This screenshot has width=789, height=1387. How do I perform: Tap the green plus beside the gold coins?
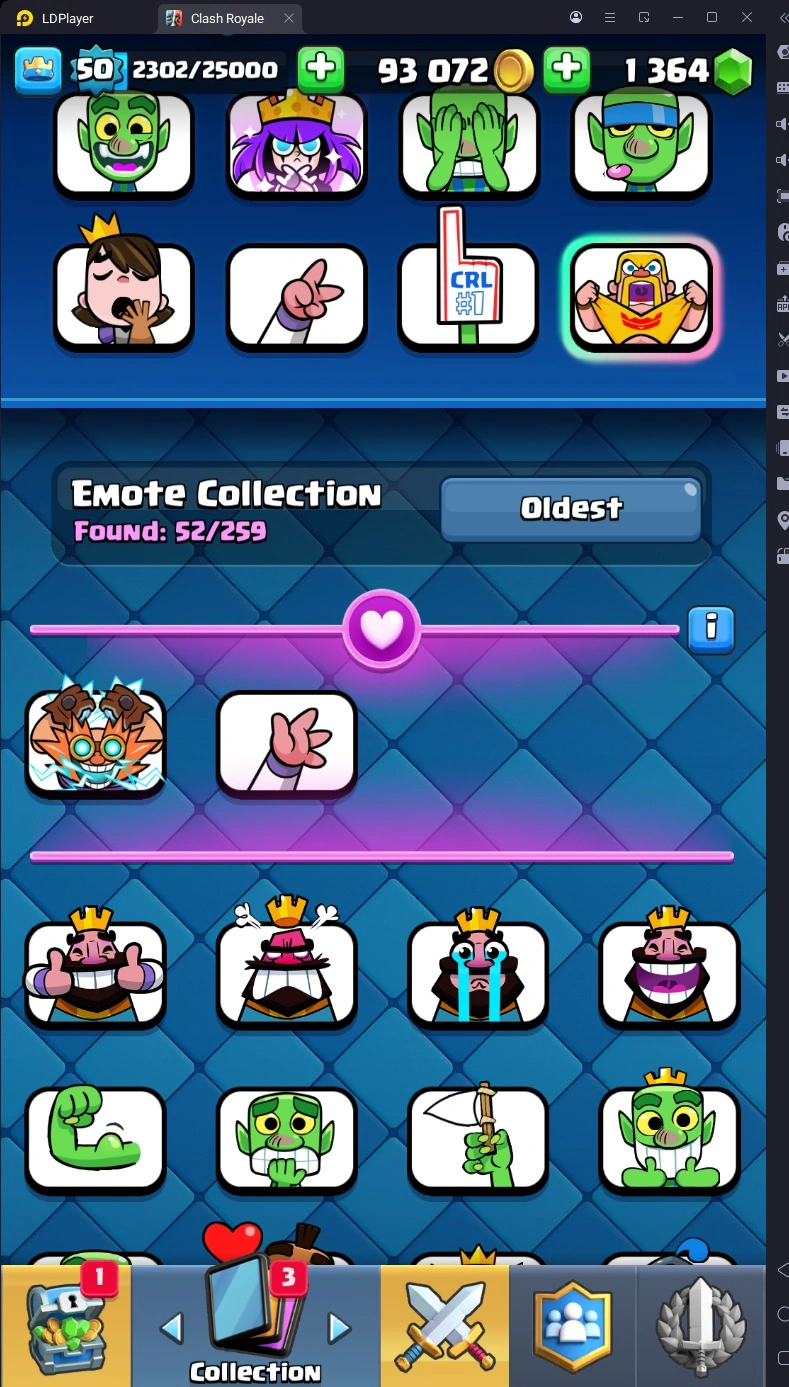[566, 69]
